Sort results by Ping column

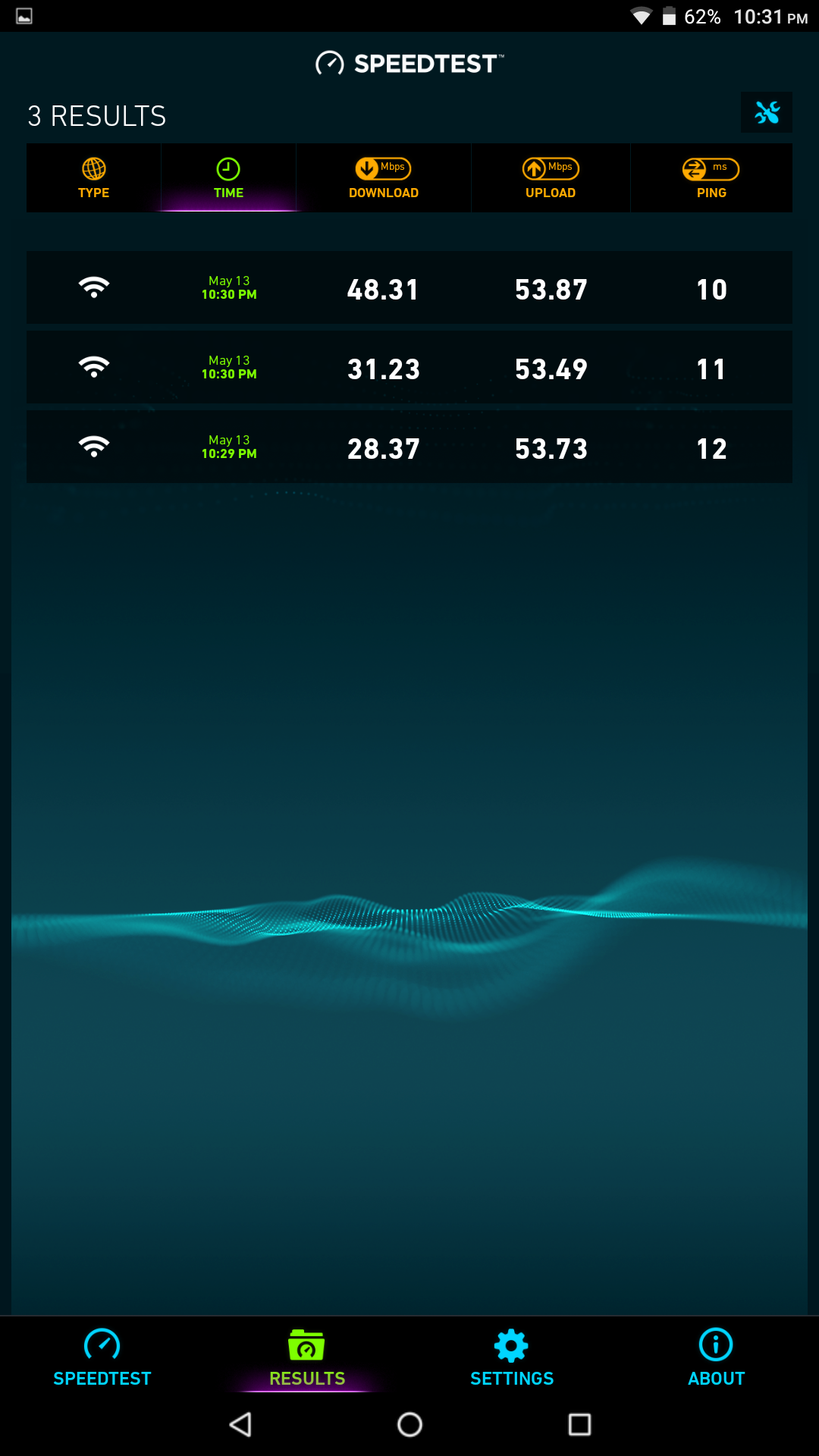pos(711,178)
